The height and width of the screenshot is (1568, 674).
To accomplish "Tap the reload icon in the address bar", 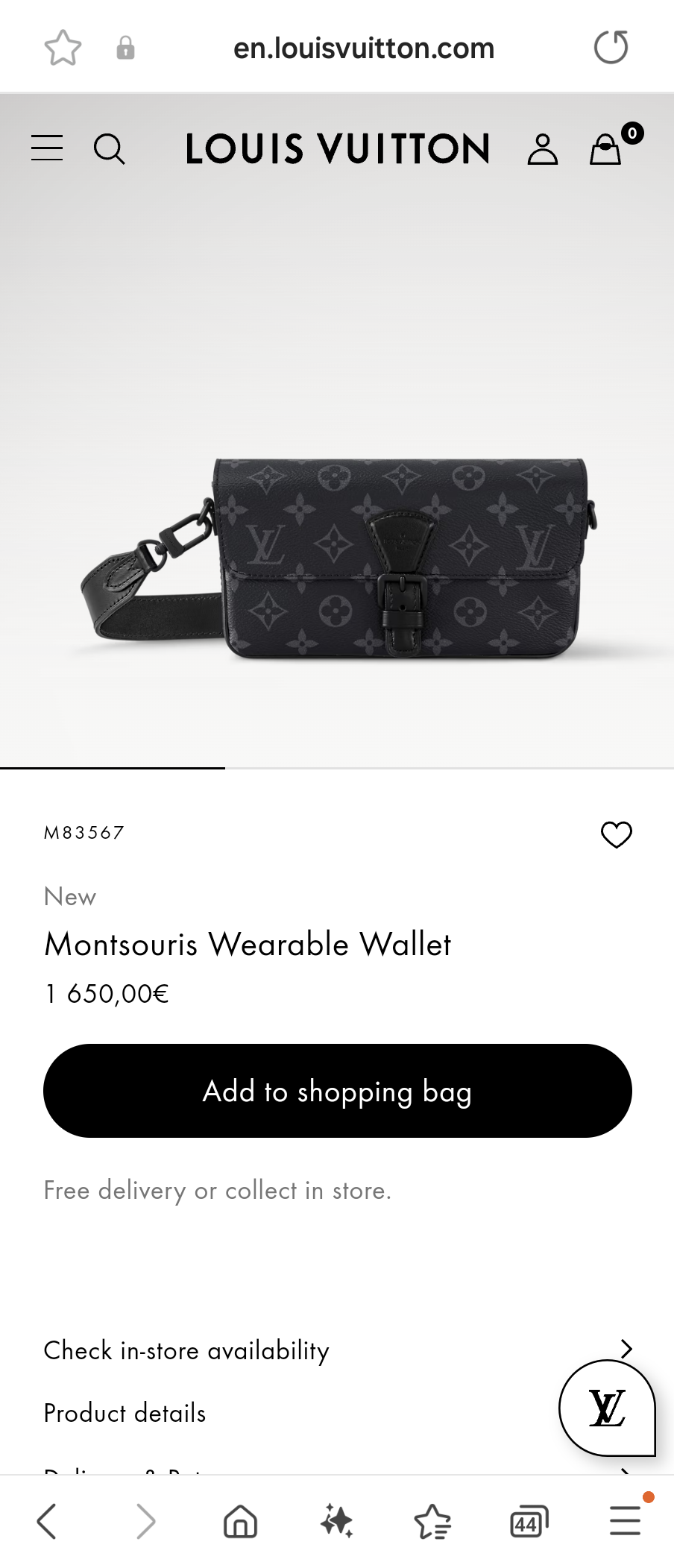I will (x=611, y=46).
